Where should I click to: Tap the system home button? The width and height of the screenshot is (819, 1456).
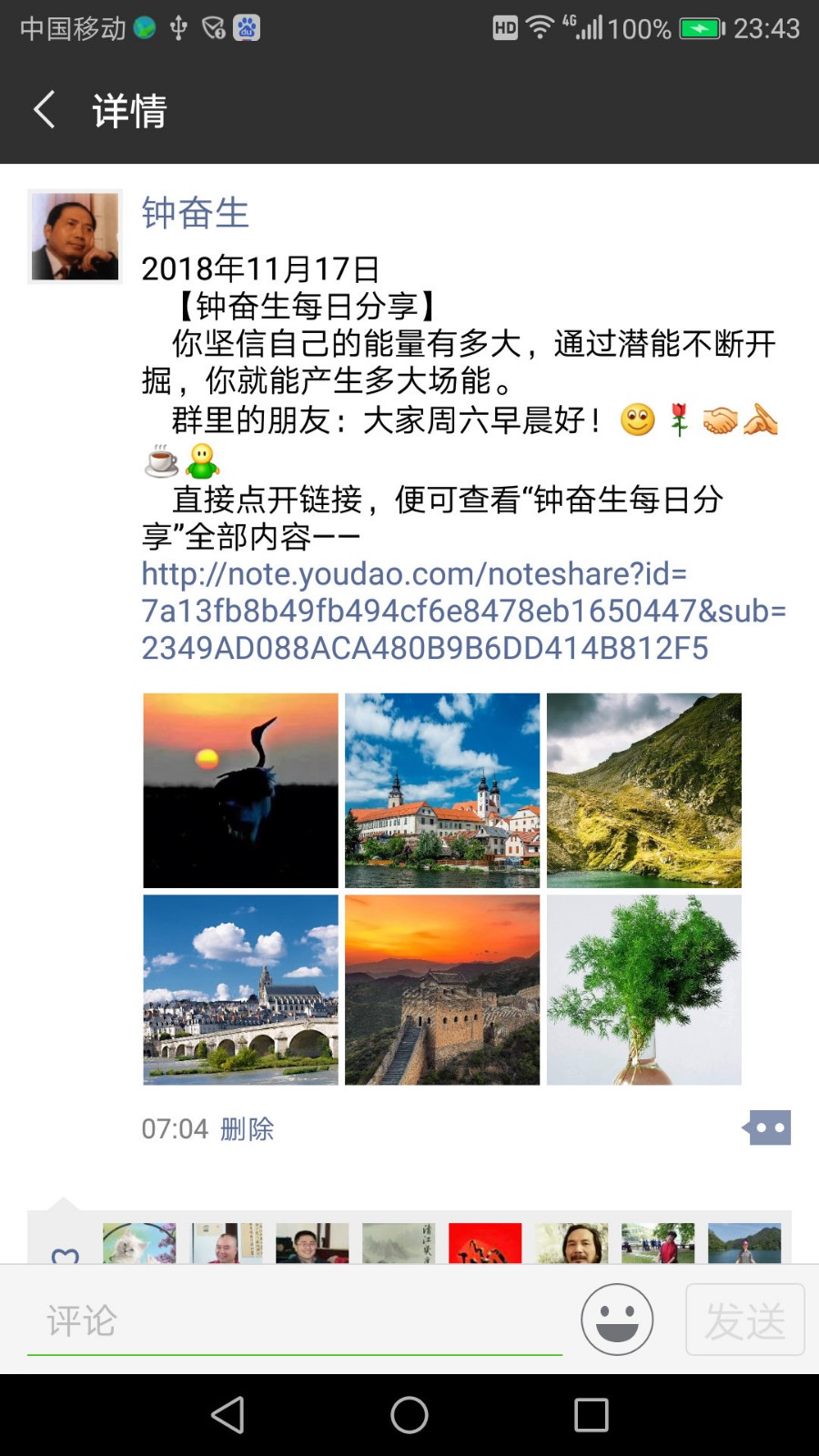[x=409, y=1415]
